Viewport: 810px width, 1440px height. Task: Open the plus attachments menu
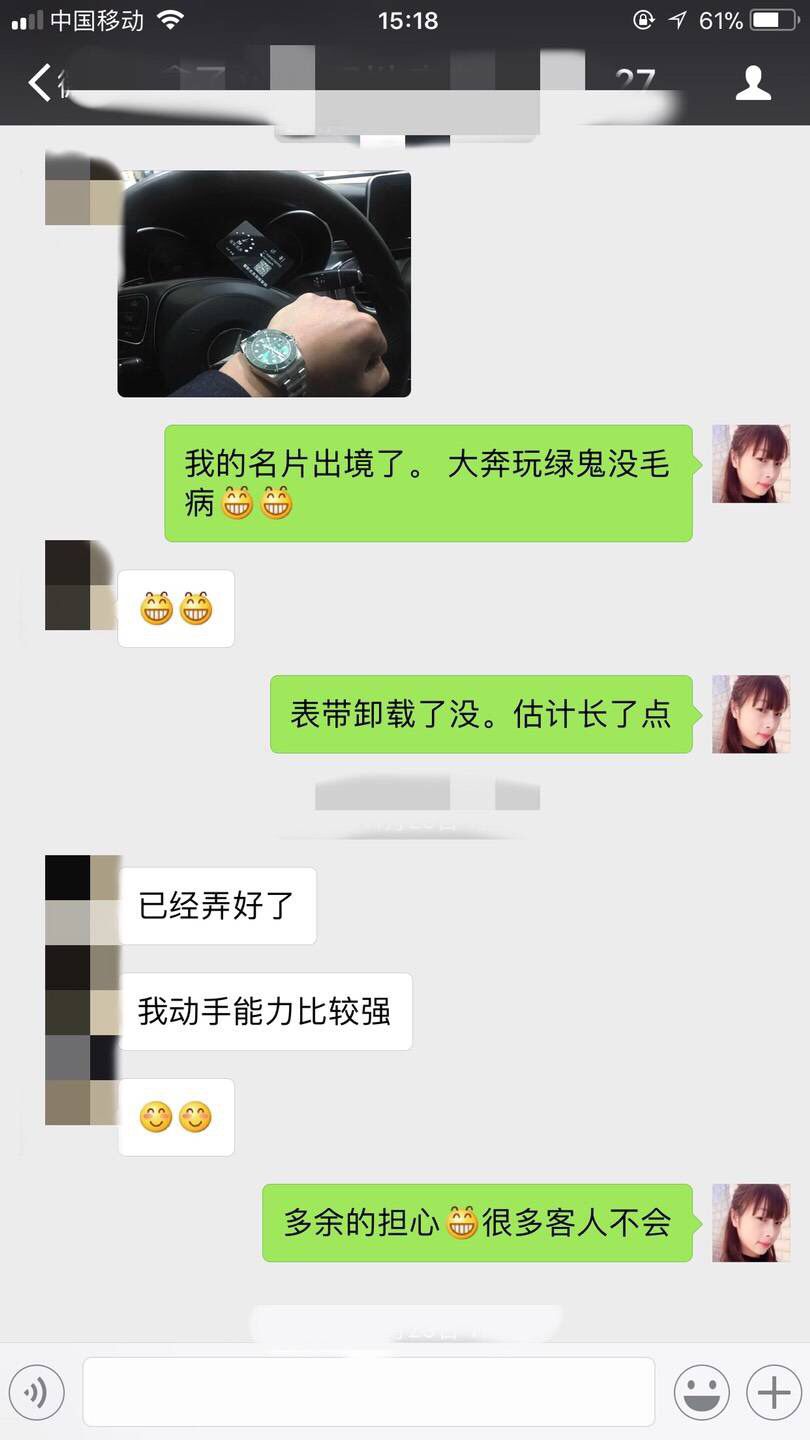coord(773,1391)
